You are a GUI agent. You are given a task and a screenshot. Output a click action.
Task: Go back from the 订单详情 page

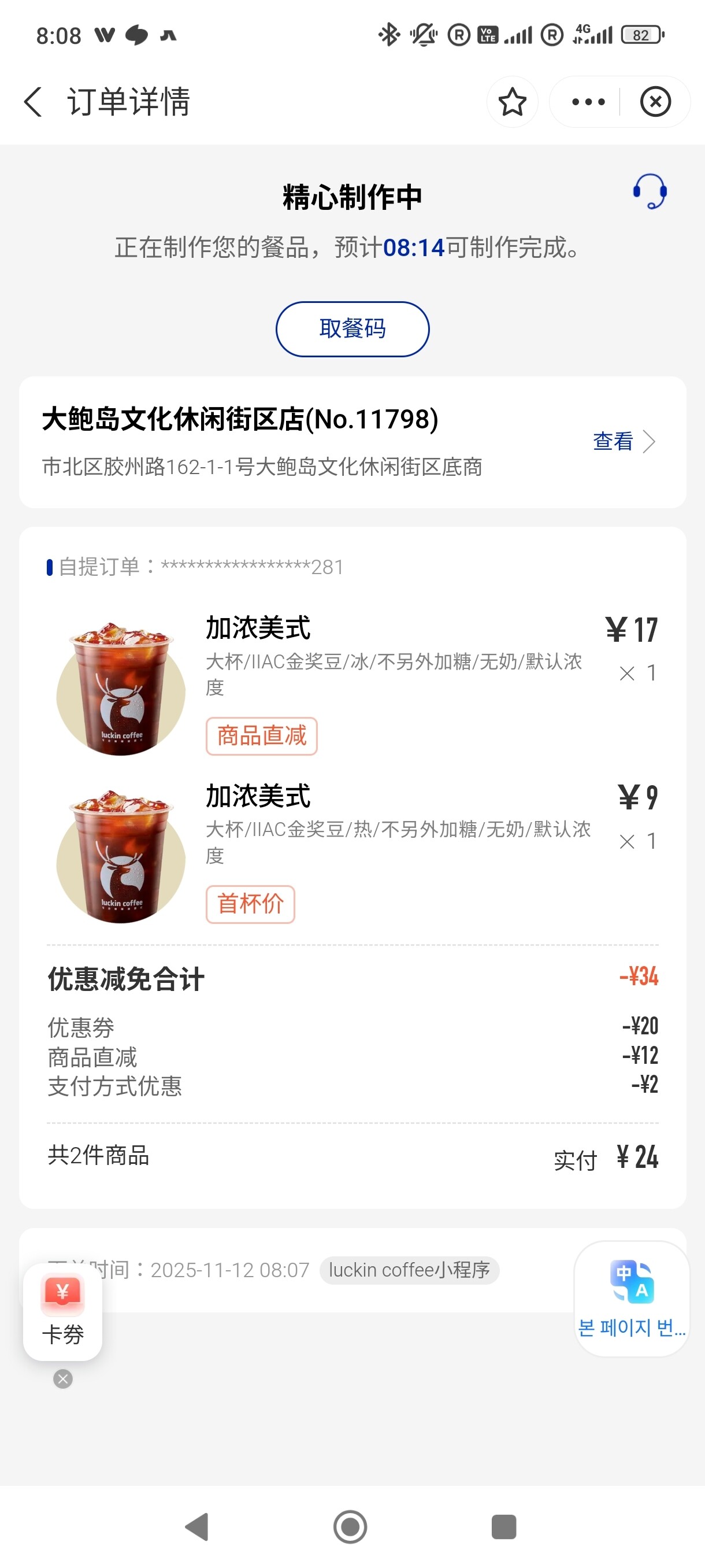click(x=34, y=102)
